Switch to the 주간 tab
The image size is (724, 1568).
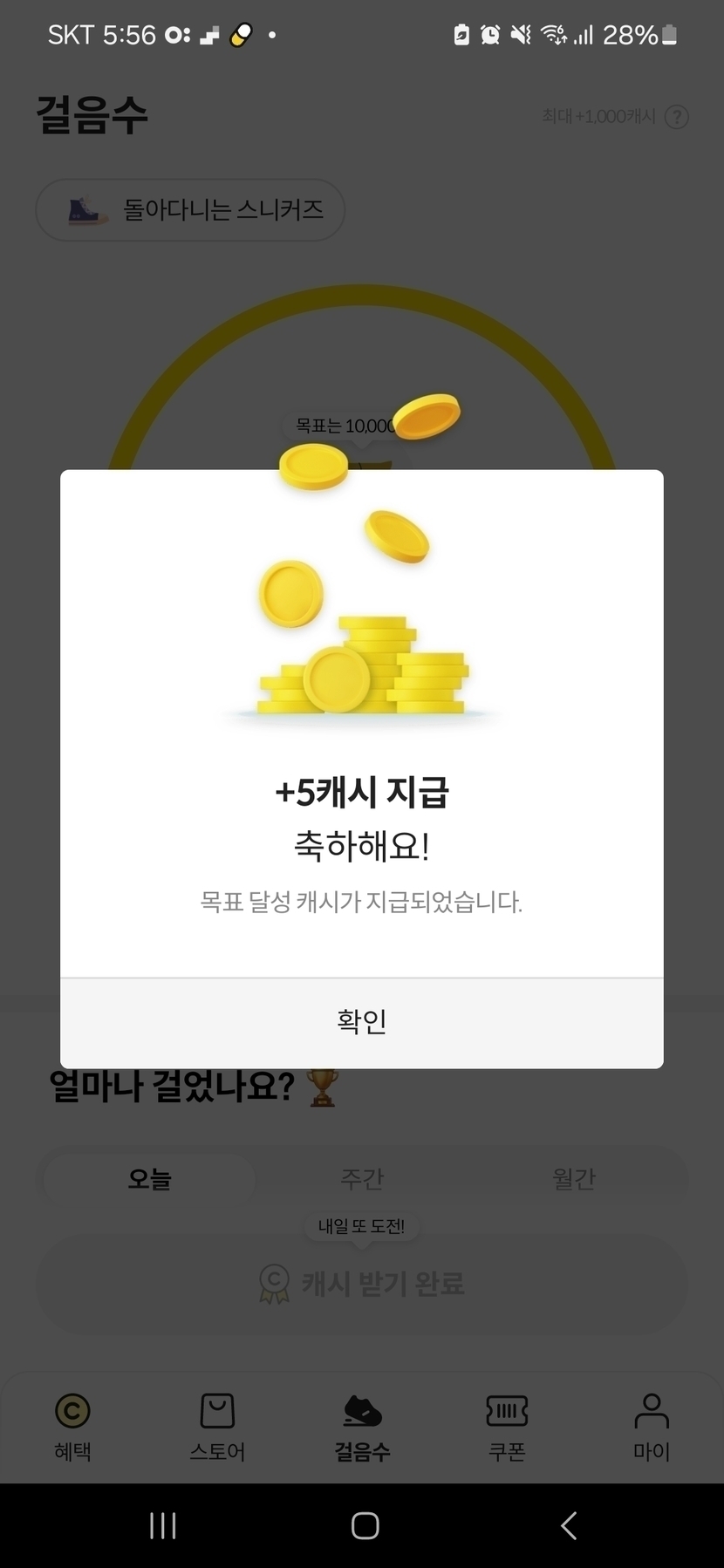coord(361,1179)
